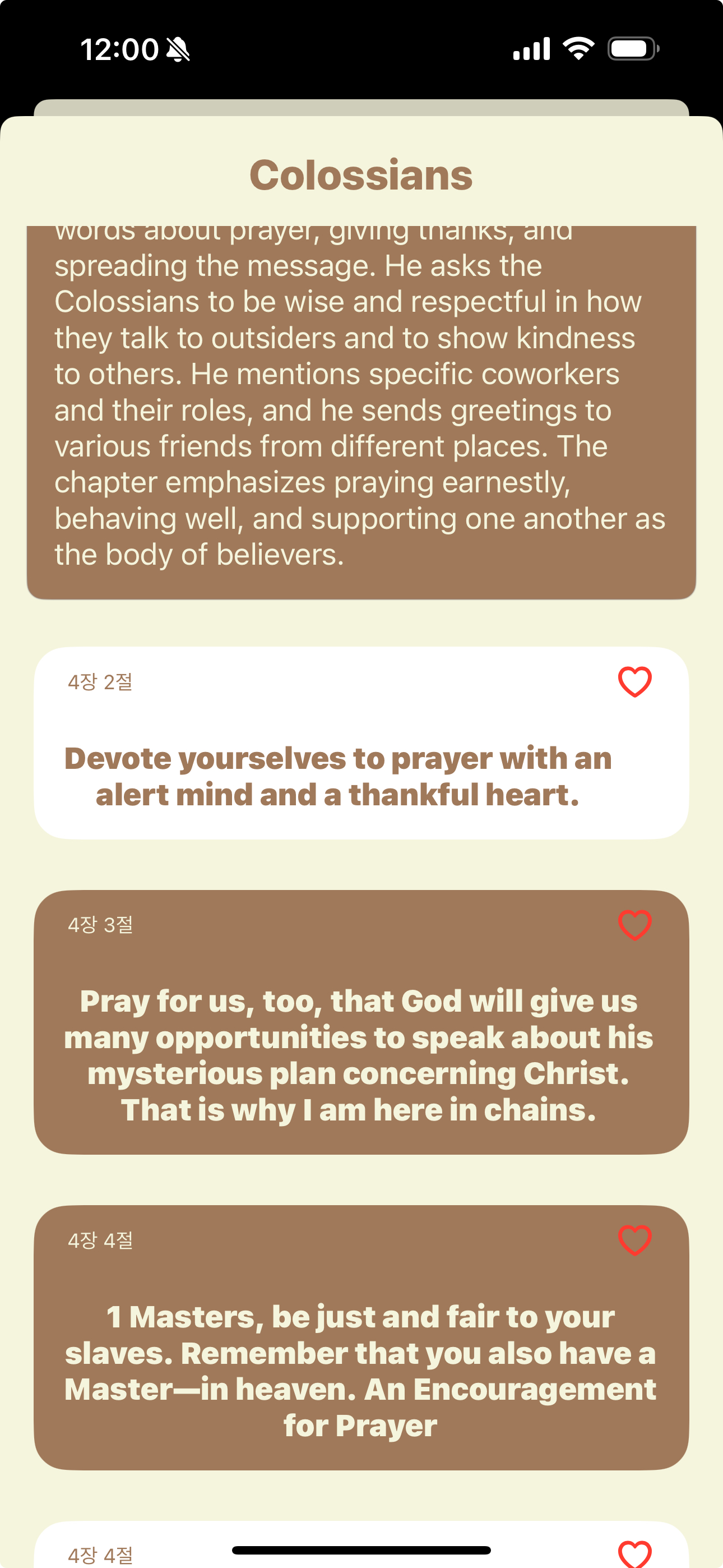The width and height of the screenshot is (723, 1568).
Task: Like the verse 'Devote yourselves to prayer'
Action: pyautogui.click(x=634, y=682)
